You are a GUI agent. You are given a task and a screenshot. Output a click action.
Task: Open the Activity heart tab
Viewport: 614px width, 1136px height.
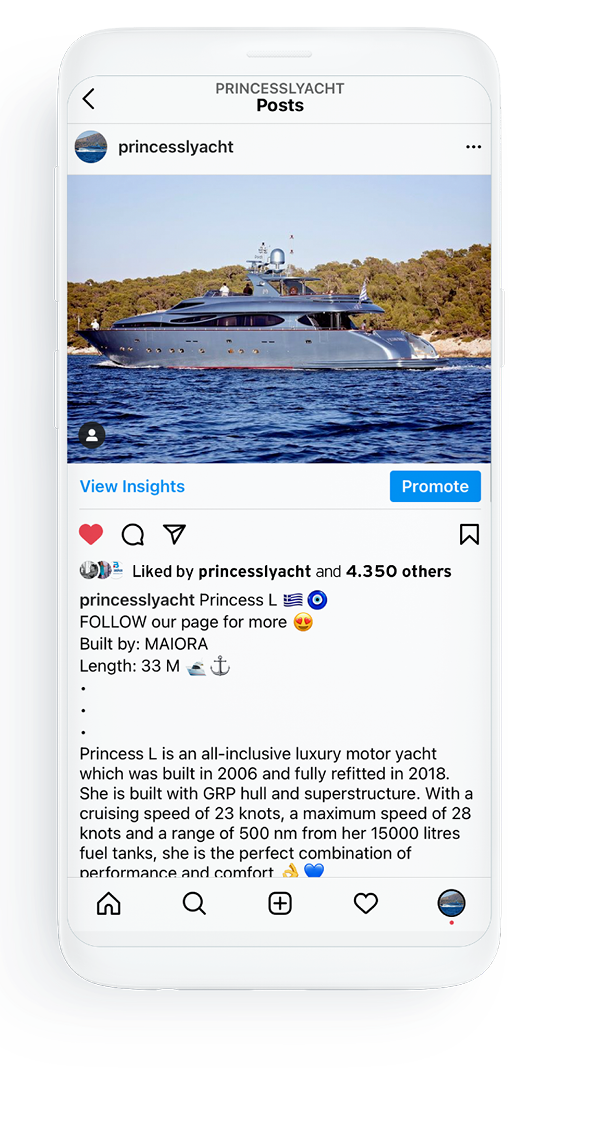(x=366, y=904)
